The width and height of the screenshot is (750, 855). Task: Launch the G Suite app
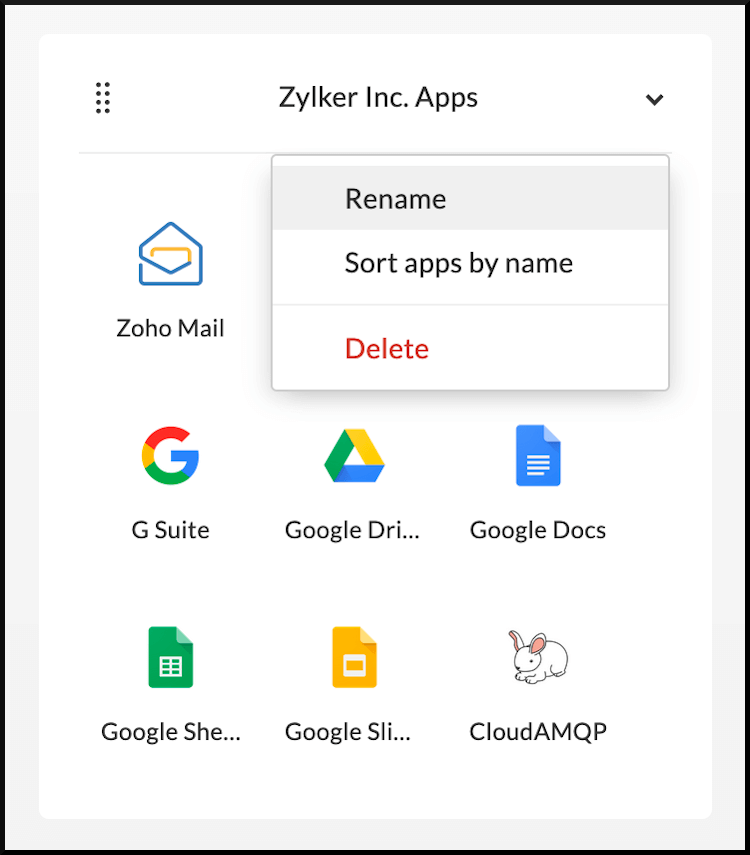coord(170,457)
